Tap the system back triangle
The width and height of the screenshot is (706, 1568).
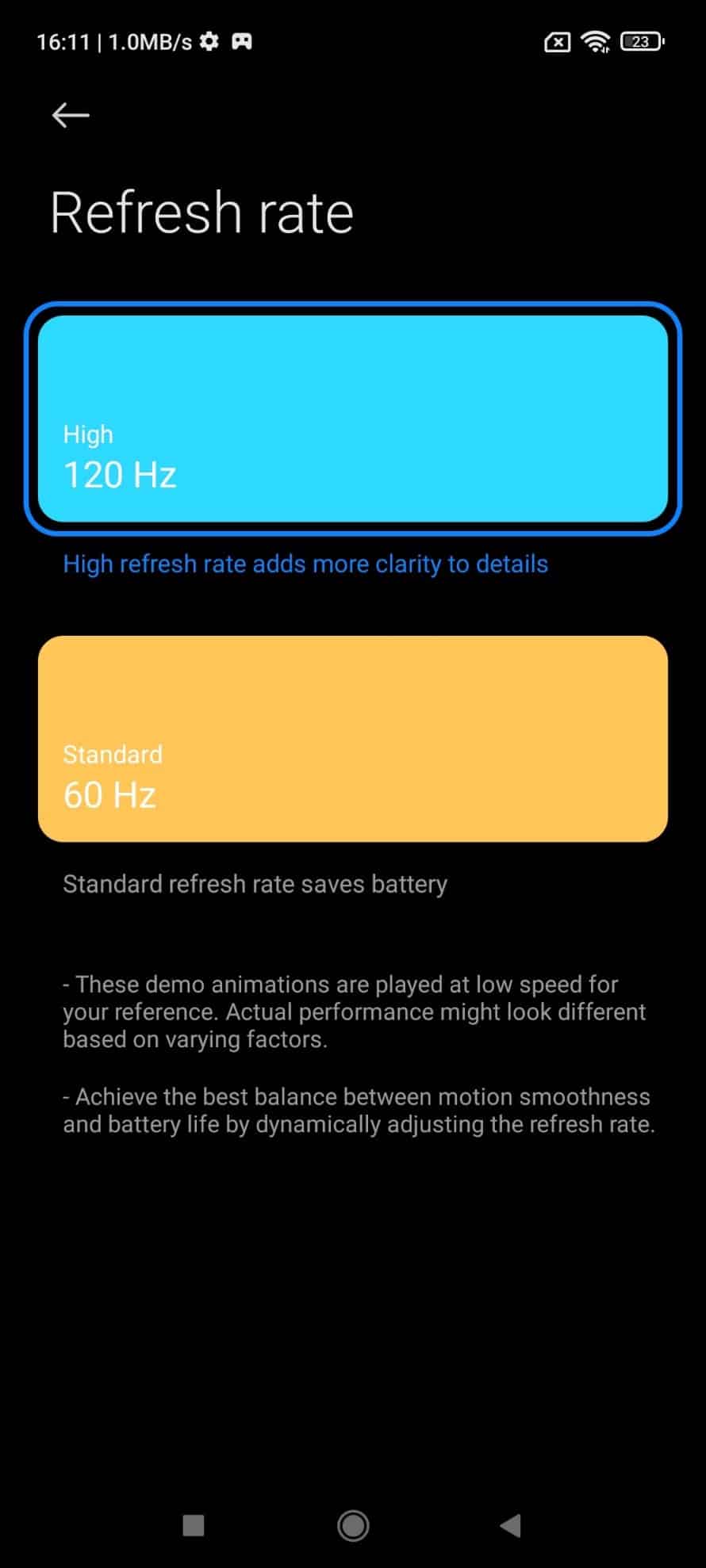tap(510, 1525)
